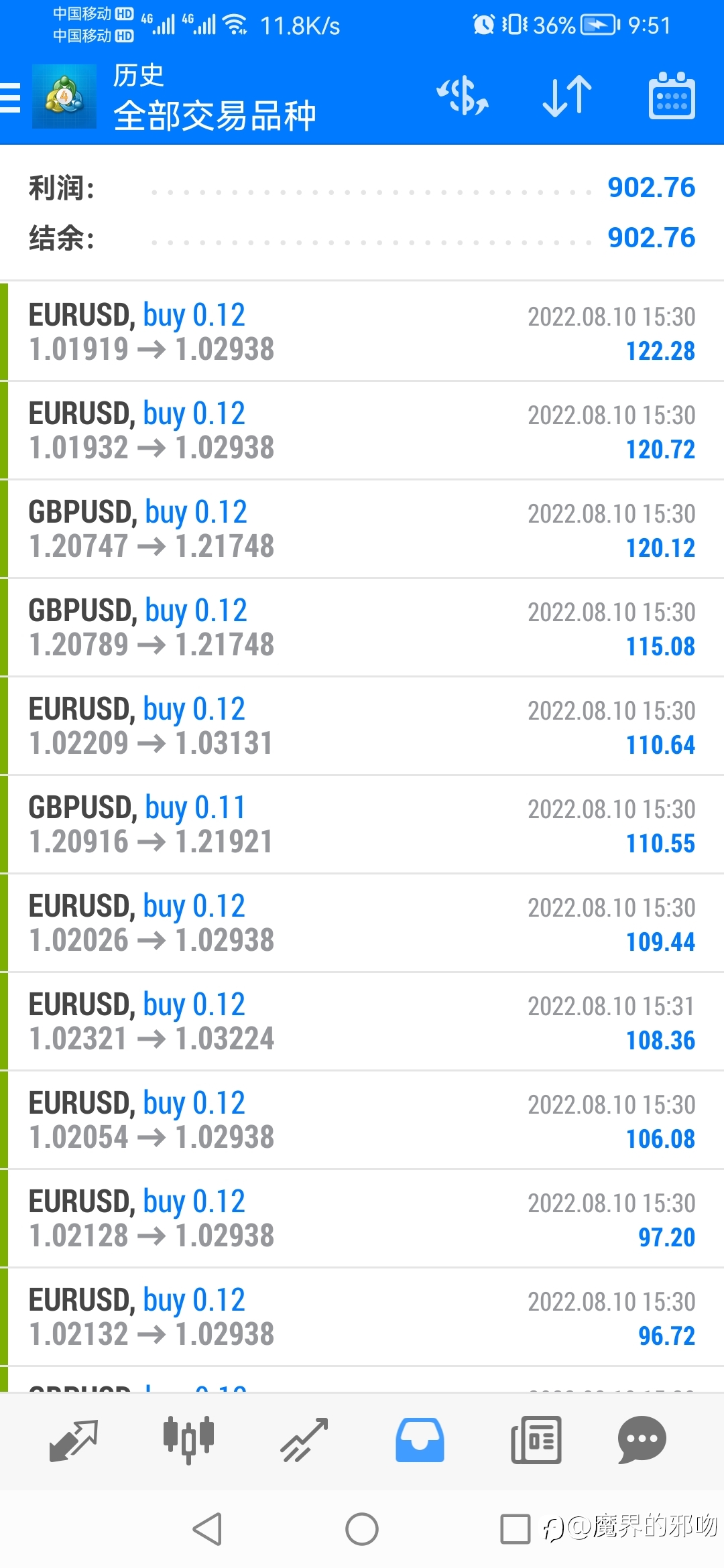Open the hamburger drawer menu
Image resolution: width=724 pixels, height=1568 pixels.
[10, 98]
